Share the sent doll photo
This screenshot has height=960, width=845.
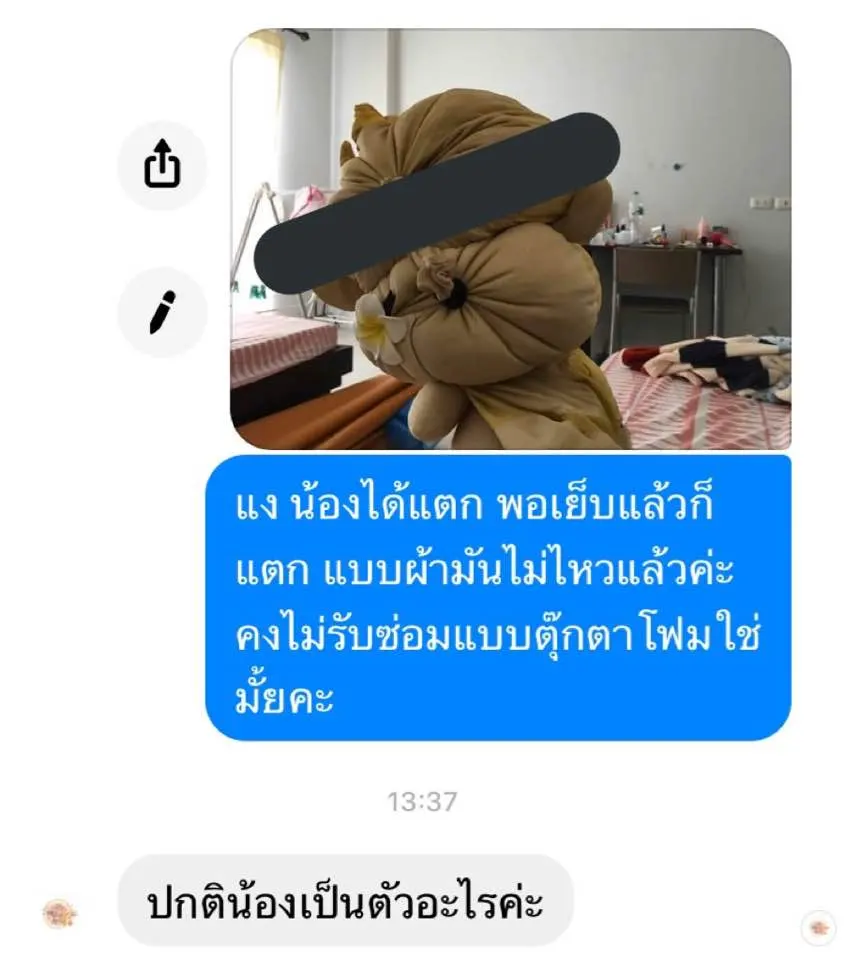pyautogui.click(x=162, y=166)
